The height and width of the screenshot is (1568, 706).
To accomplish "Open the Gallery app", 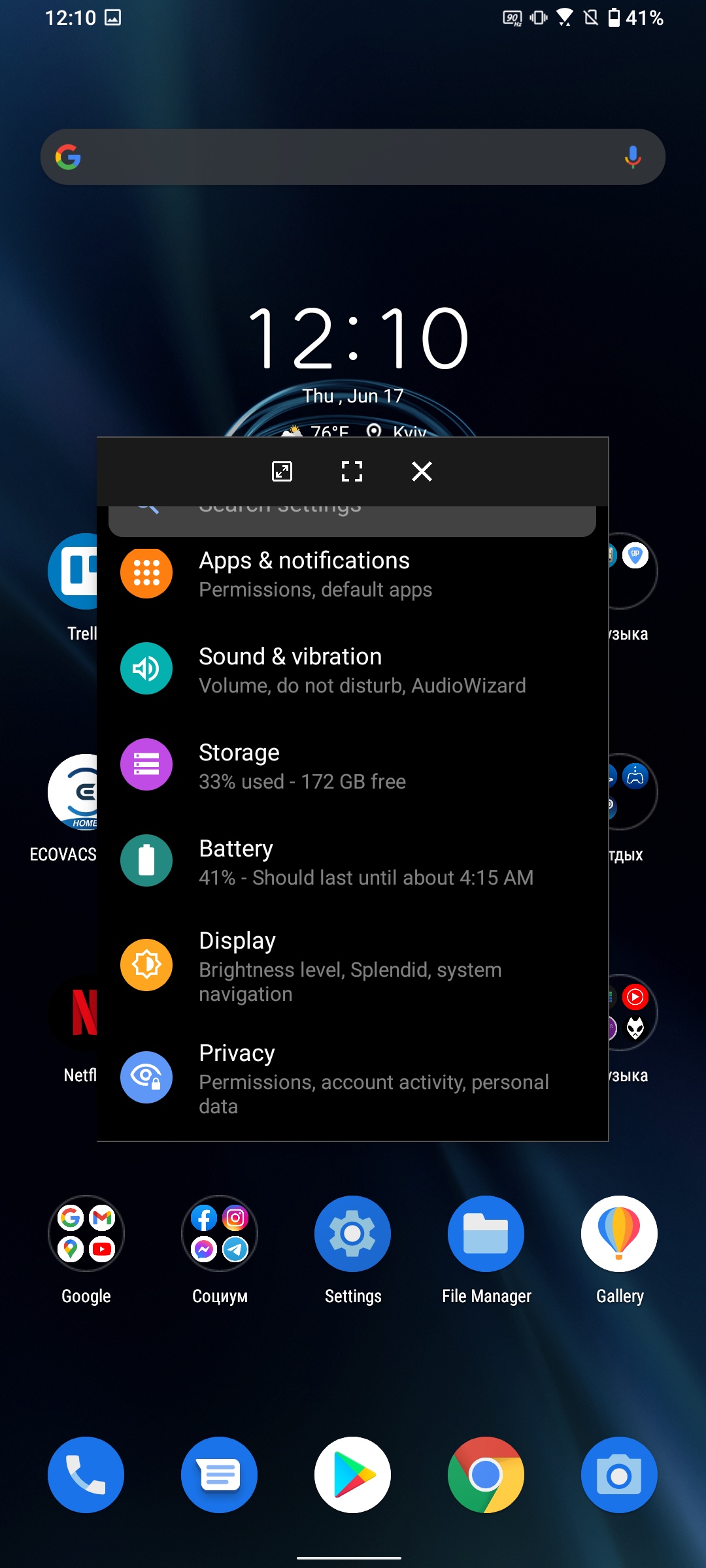I will pyautogui.click(x=619, y=1233).
